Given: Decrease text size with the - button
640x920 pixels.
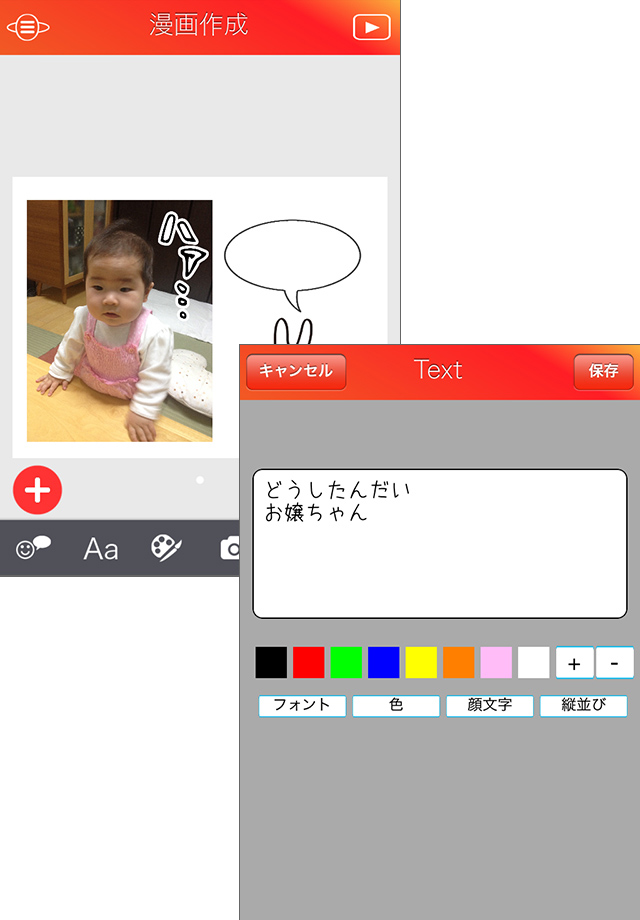Looking at the screenshot, I should 614,663.
